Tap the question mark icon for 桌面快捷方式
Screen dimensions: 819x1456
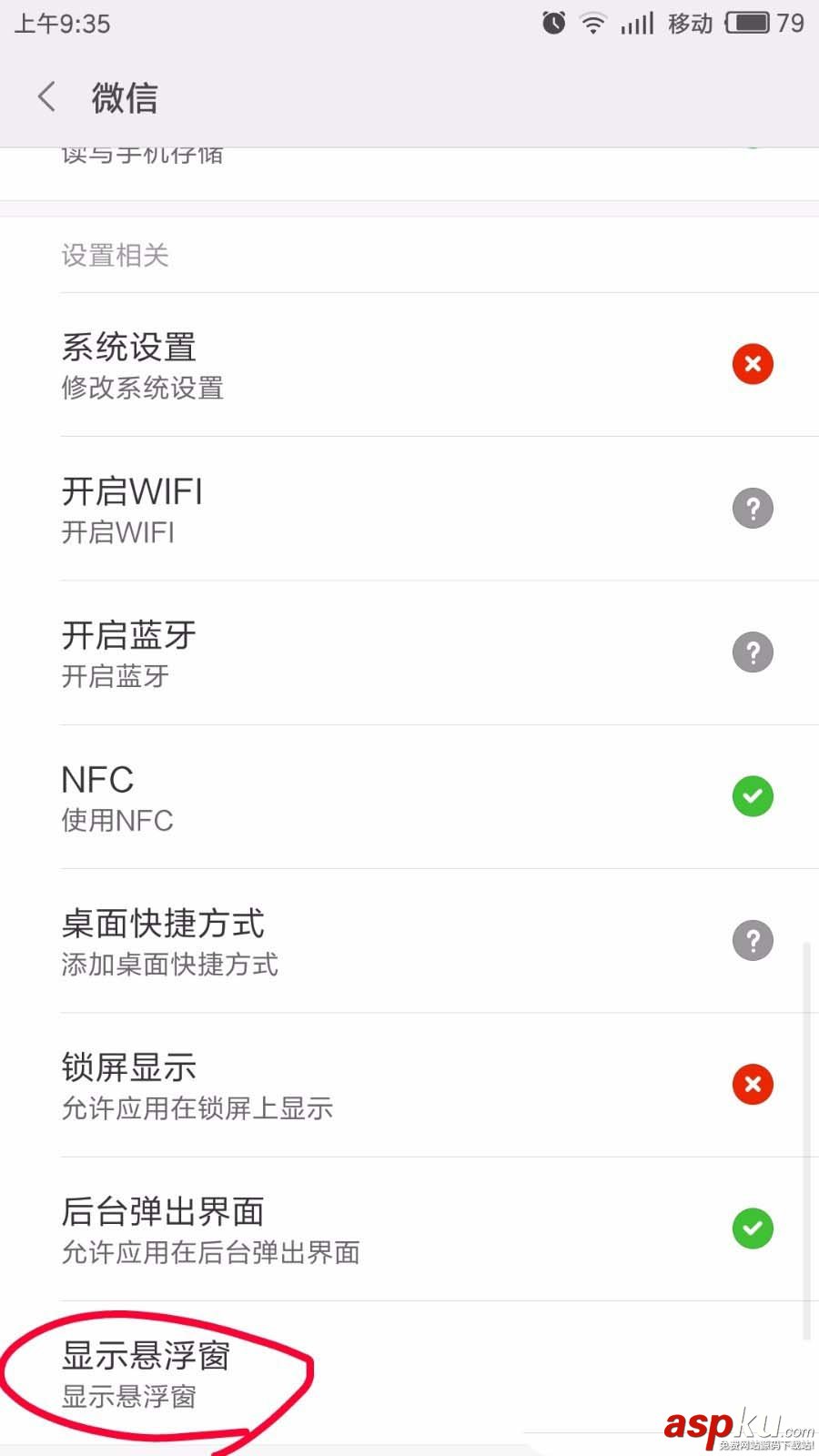coord(753,940)
